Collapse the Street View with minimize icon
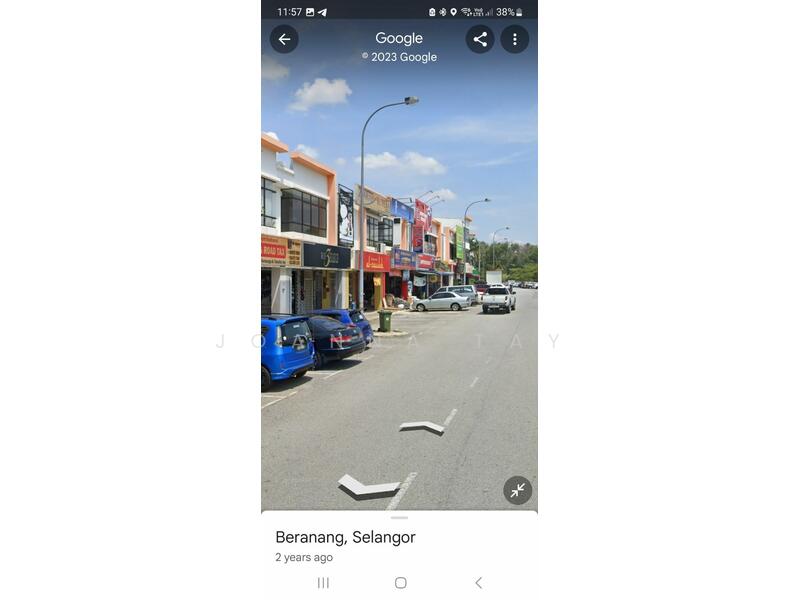 pos(517,490)
